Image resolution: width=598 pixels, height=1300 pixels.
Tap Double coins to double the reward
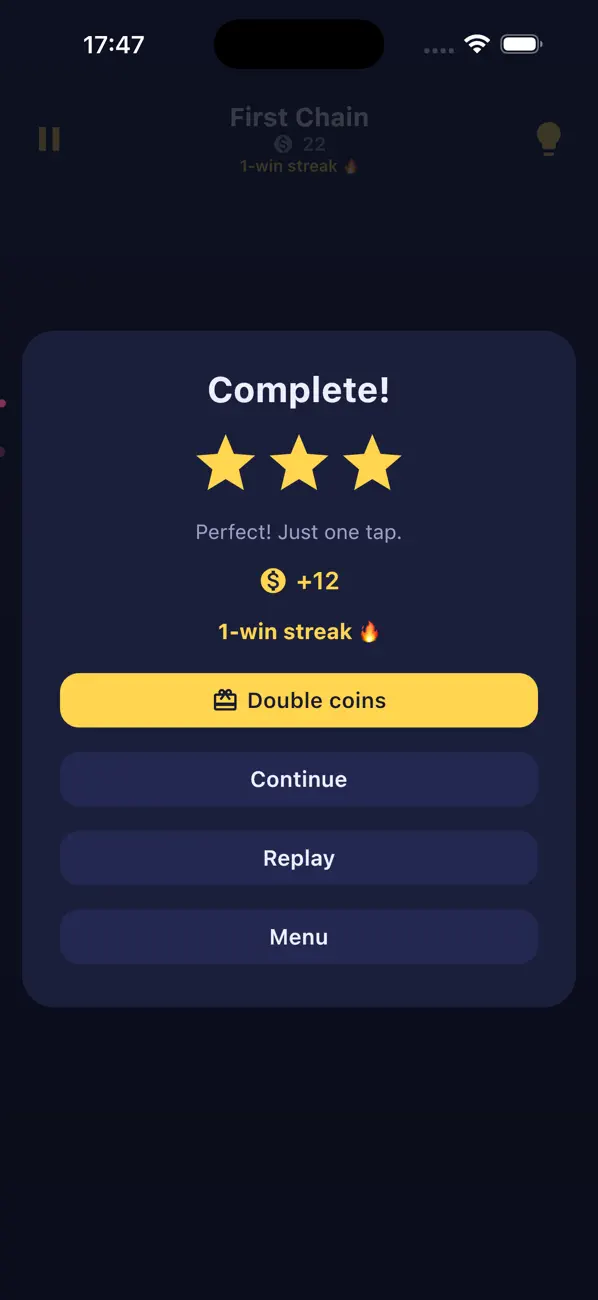[x=299, y=700]
